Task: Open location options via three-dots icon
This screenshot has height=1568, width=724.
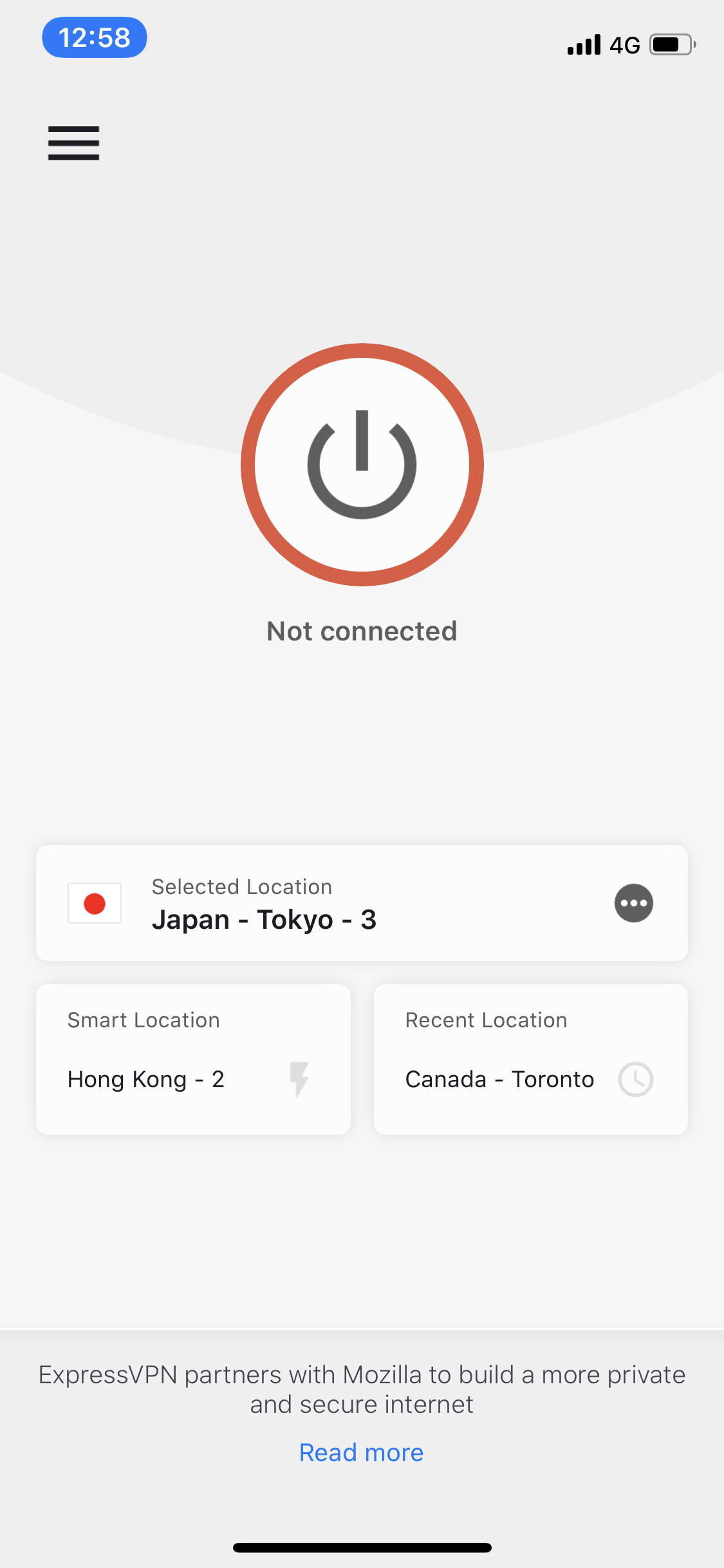Action: pos(634,903)
